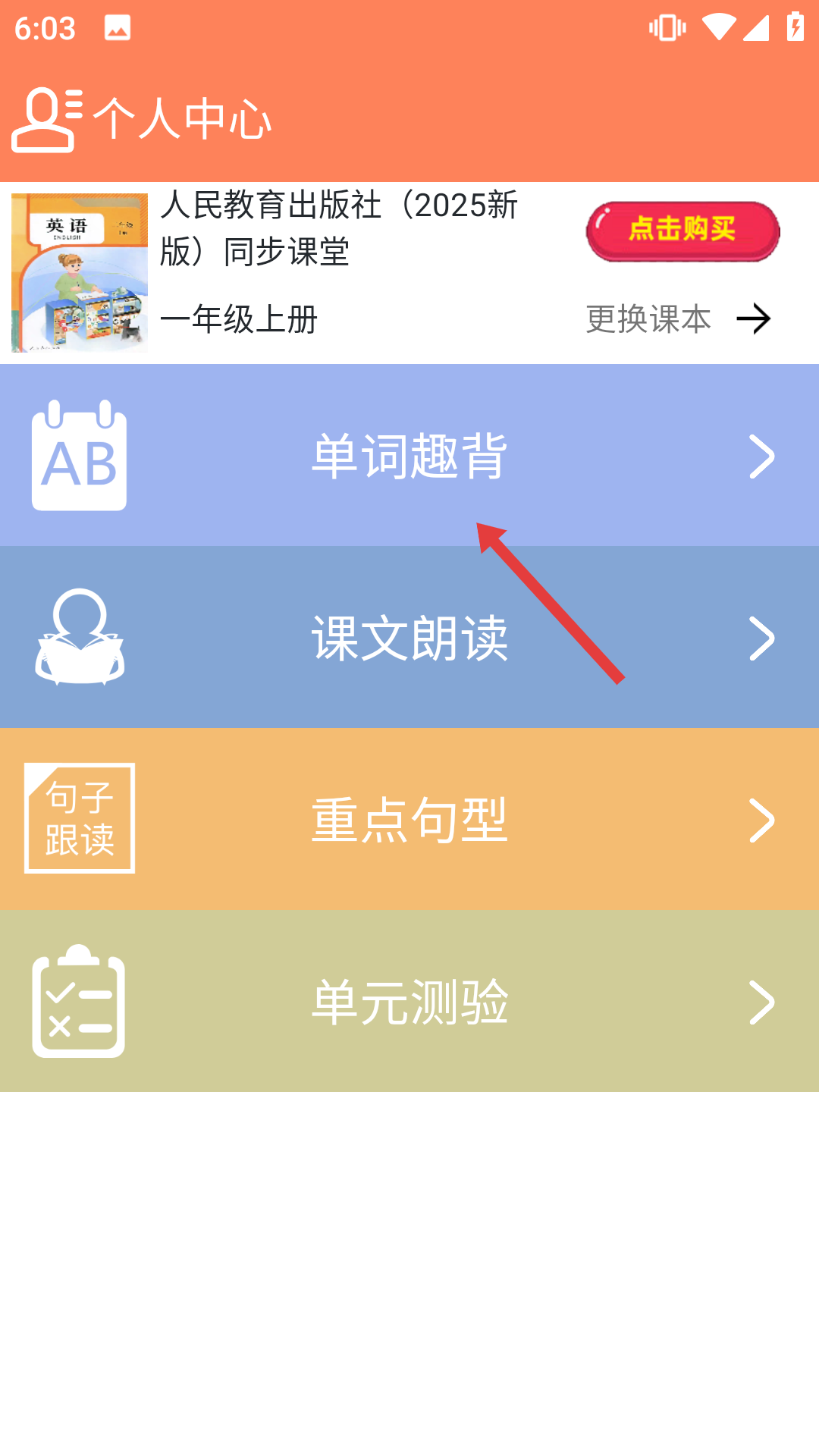This screenshot has width=819, height=1456.
Task: Open the English textbook cover image
Action: (80, 273)
